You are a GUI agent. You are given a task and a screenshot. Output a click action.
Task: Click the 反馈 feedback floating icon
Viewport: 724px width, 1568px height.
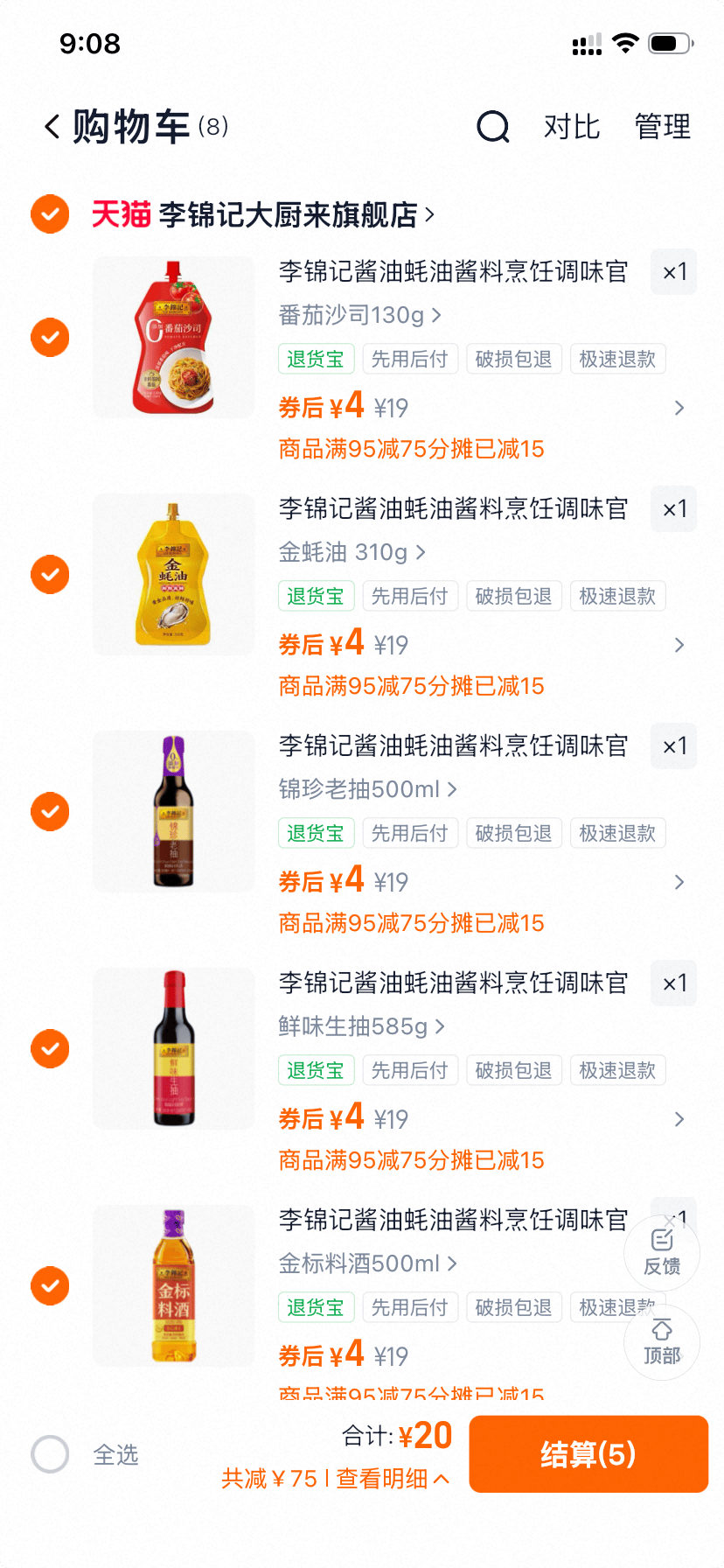point(661,1253)
